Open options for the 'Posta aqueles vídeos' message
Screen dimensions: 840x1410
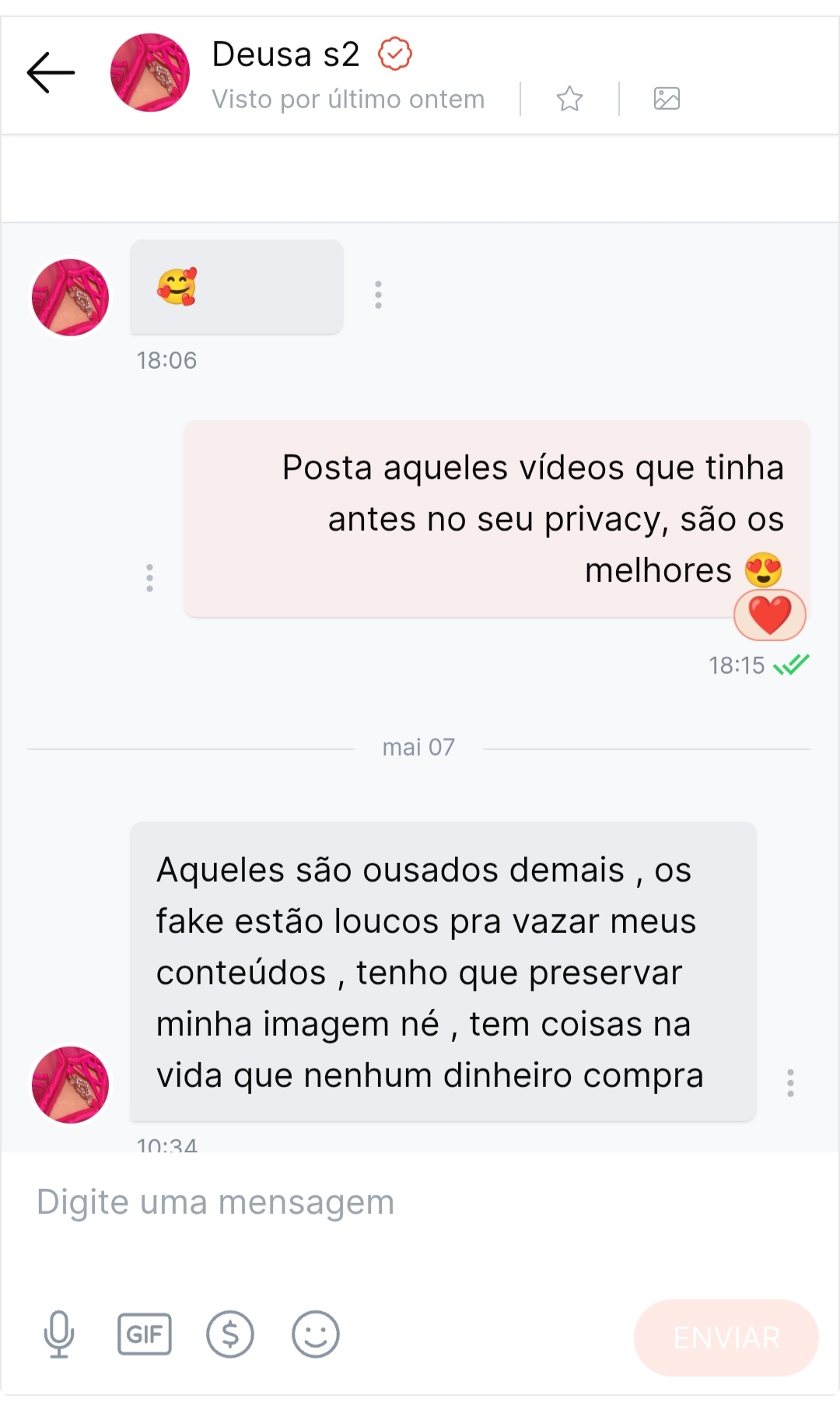coord(149,578)
